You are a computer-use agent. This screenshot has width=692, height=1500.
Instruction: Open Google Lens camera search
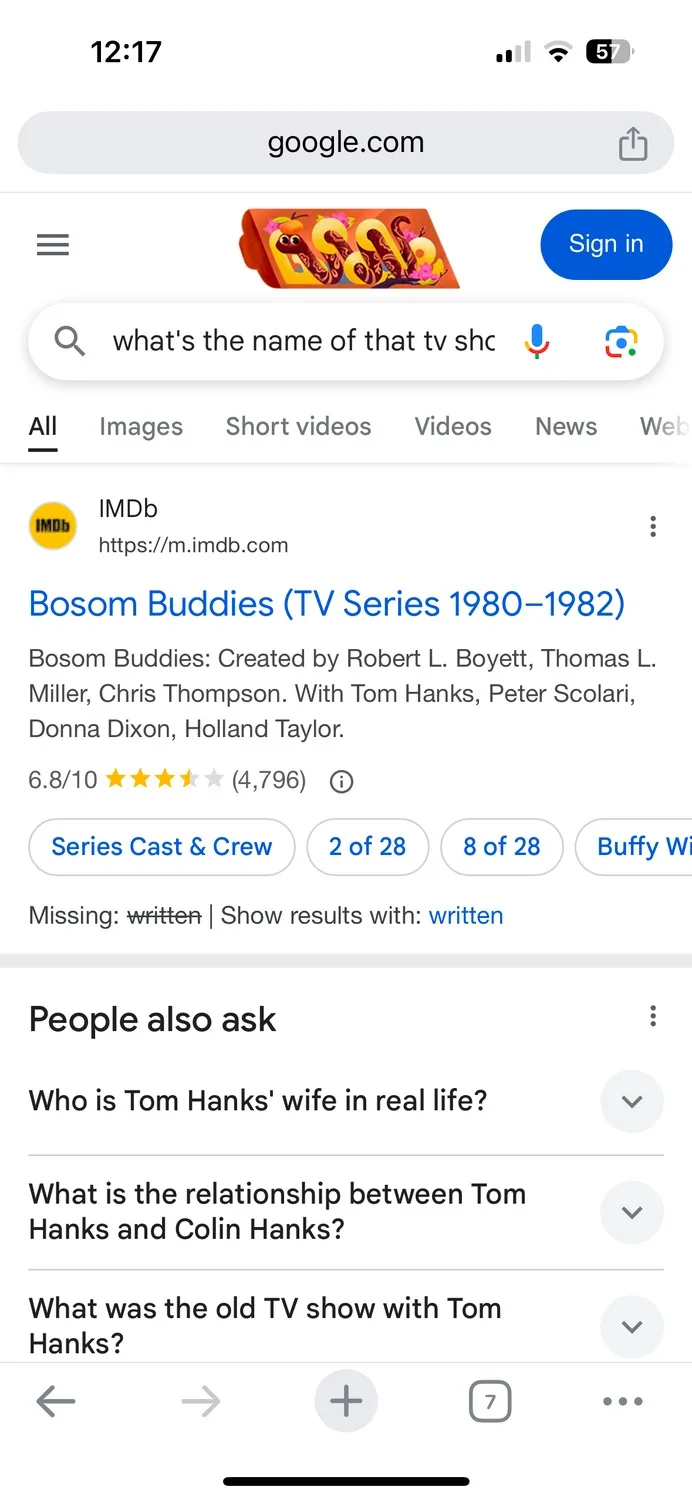click(x=621, y=342)
